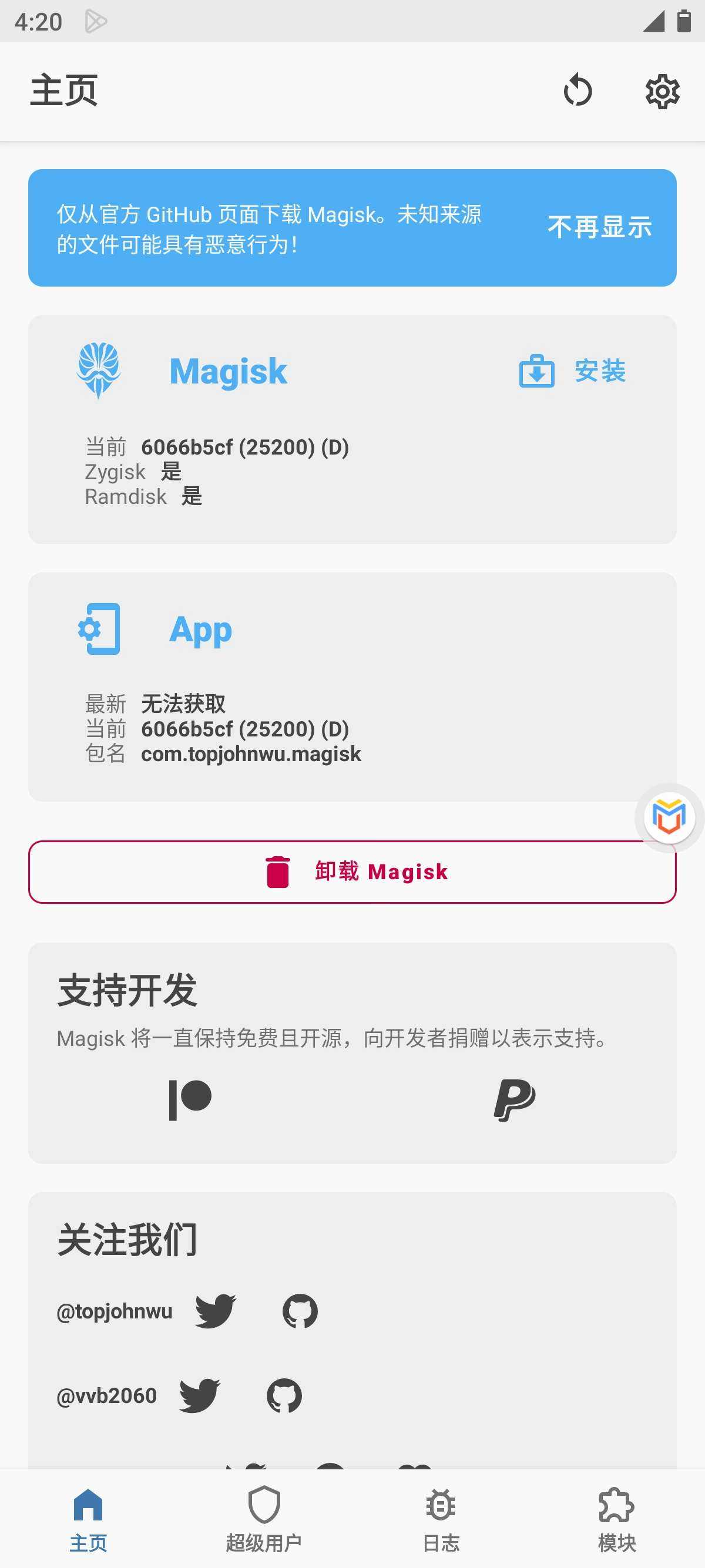Open @topjohnwu's Twitter profile
The height and width of the screenshot is (1568, 705).
click(216, 1311)
